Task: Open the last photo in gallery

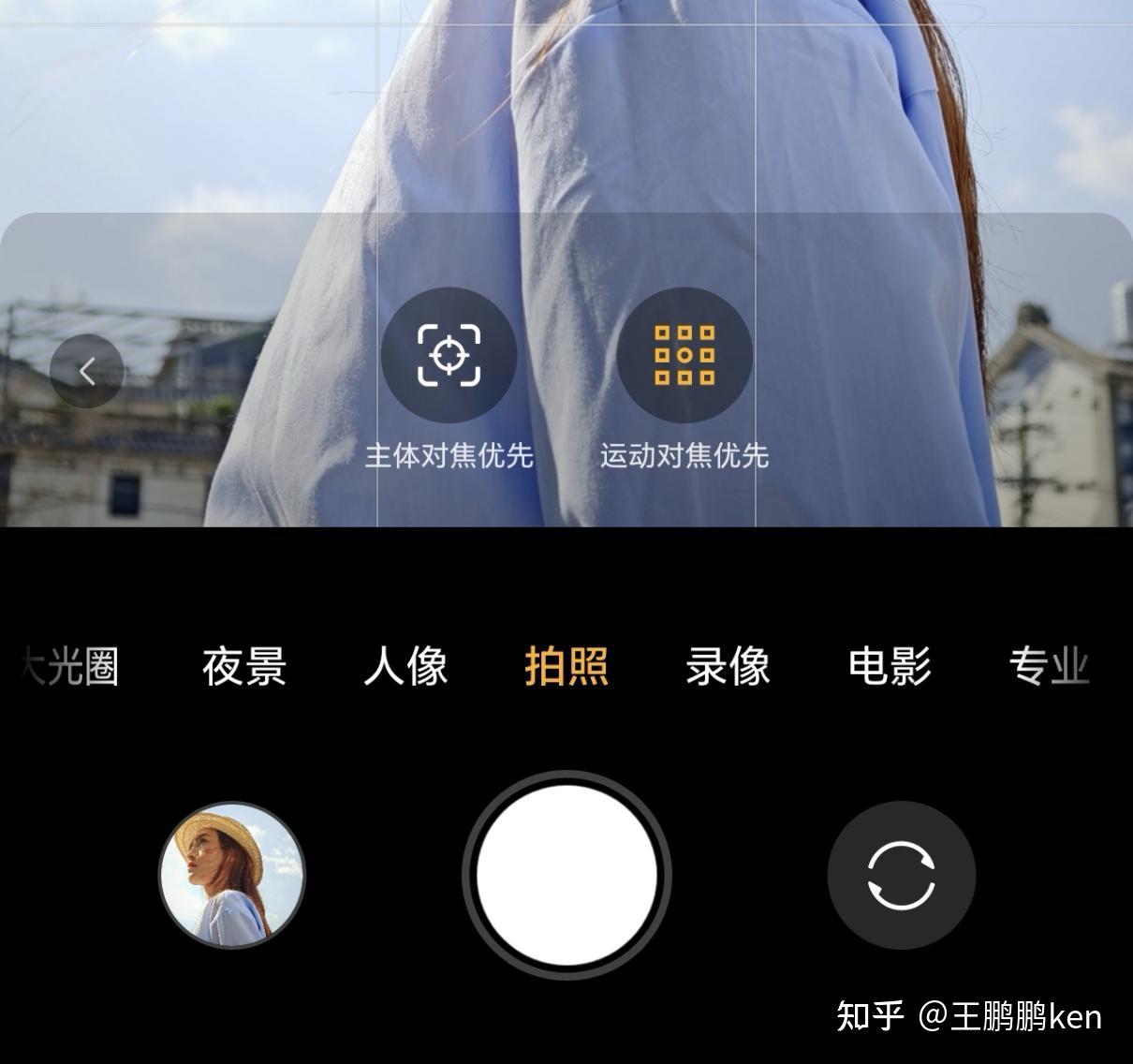Action: 232,875
